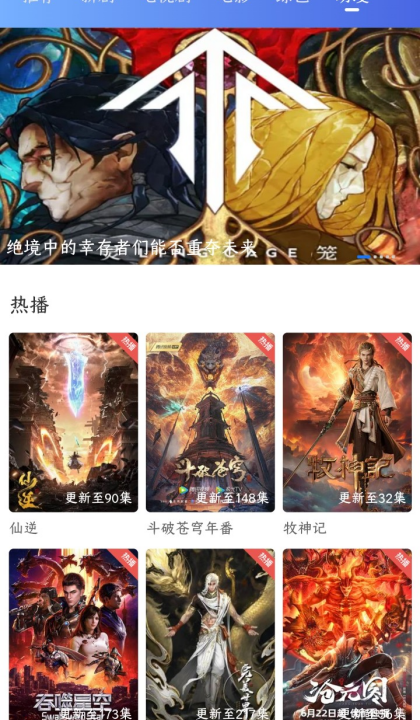Select the 牧神记 poster card

coord(347,422)
